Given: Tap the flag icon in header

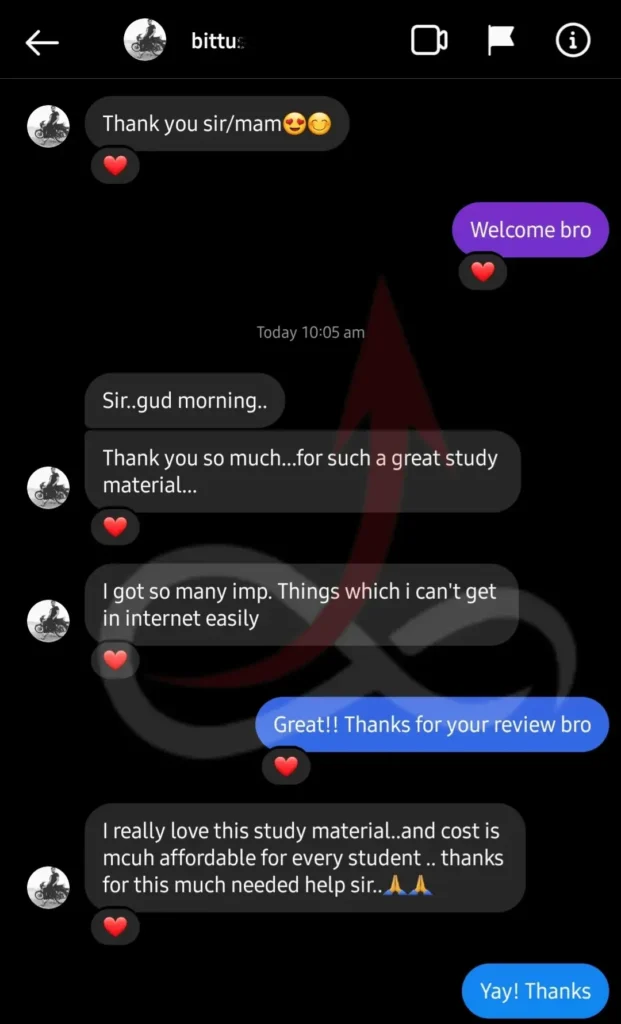Looking at the screenshot, I should click(500, 41).
